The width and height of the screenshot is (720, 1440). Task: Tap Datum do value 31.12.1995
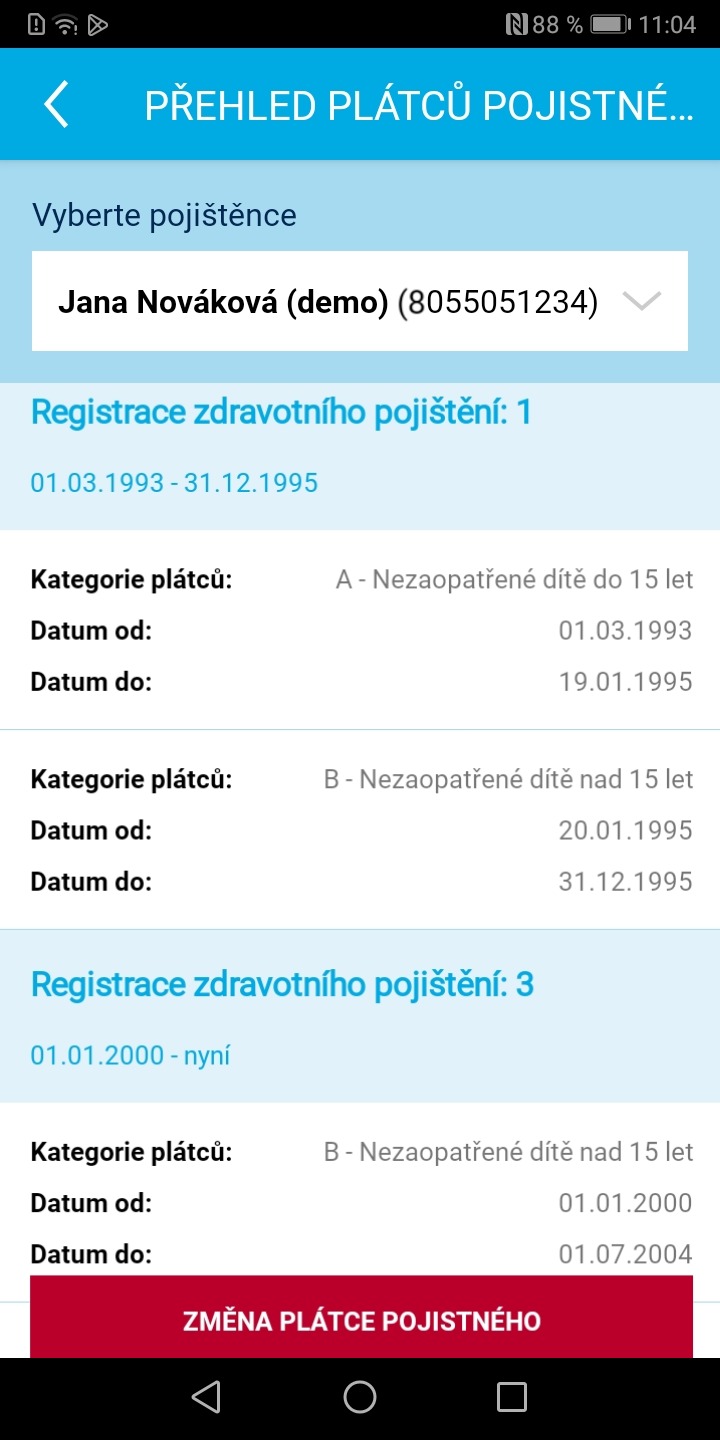click(628, 880)
